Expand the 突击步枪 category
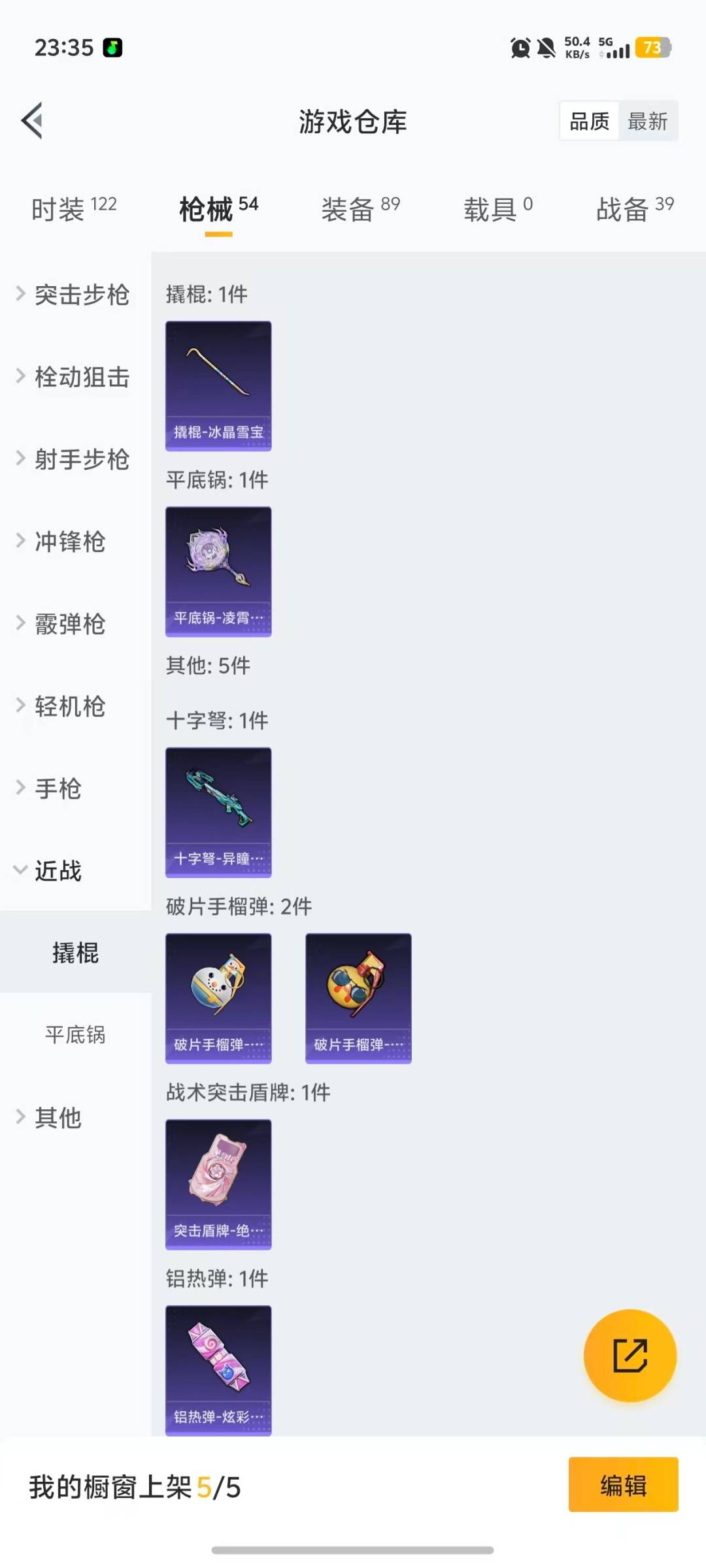The width and height of the screenshot is (706, 1568). coord(82,294)
